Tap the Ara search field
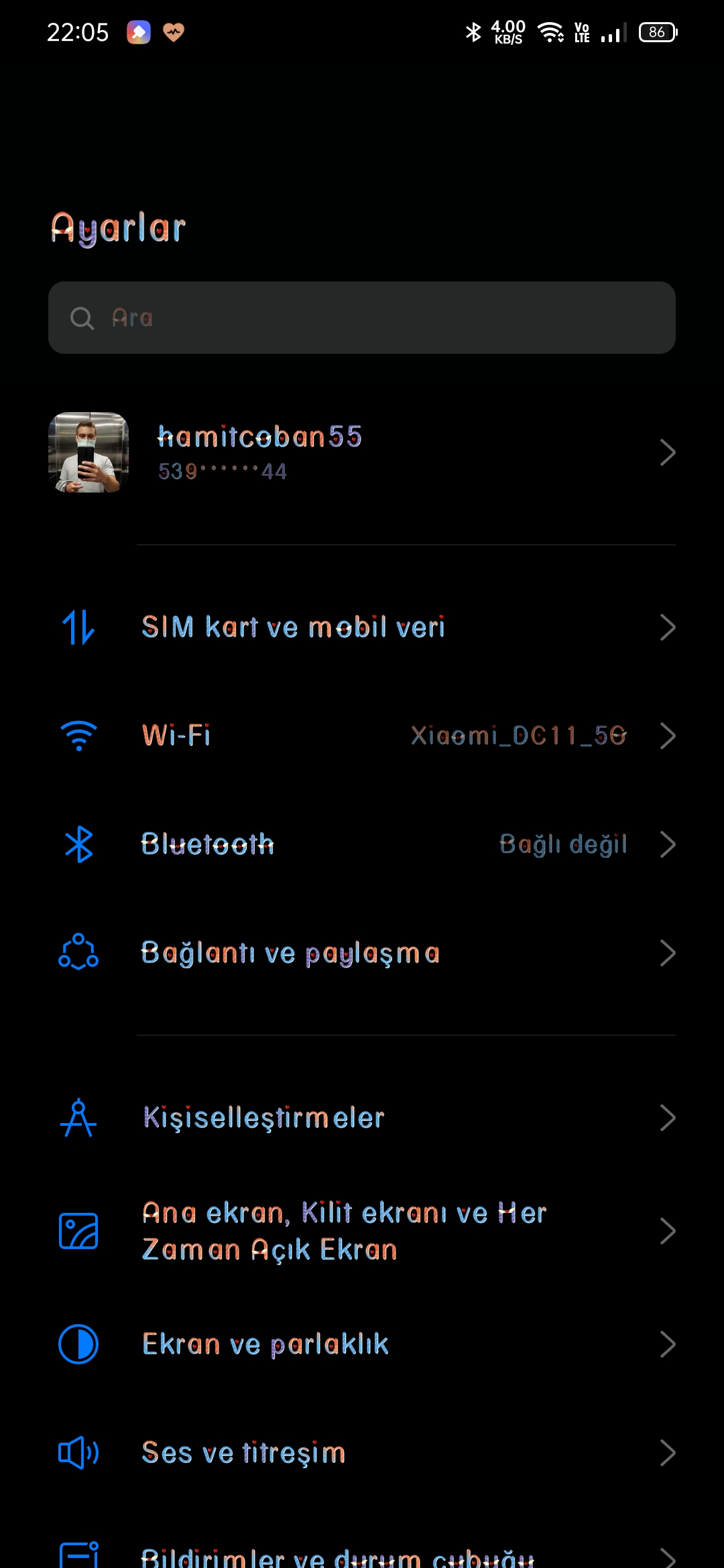724x1568 pixels. [x=362, y=318]
